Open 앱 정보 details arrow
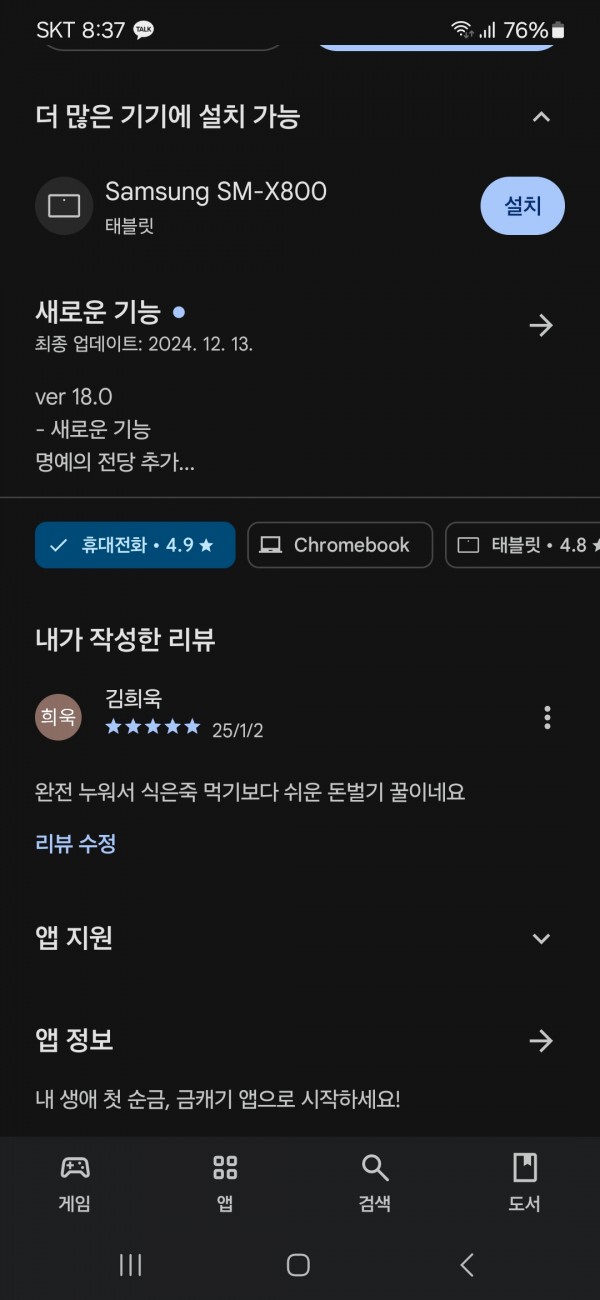600x1300 pixels. coord(541,1041)
